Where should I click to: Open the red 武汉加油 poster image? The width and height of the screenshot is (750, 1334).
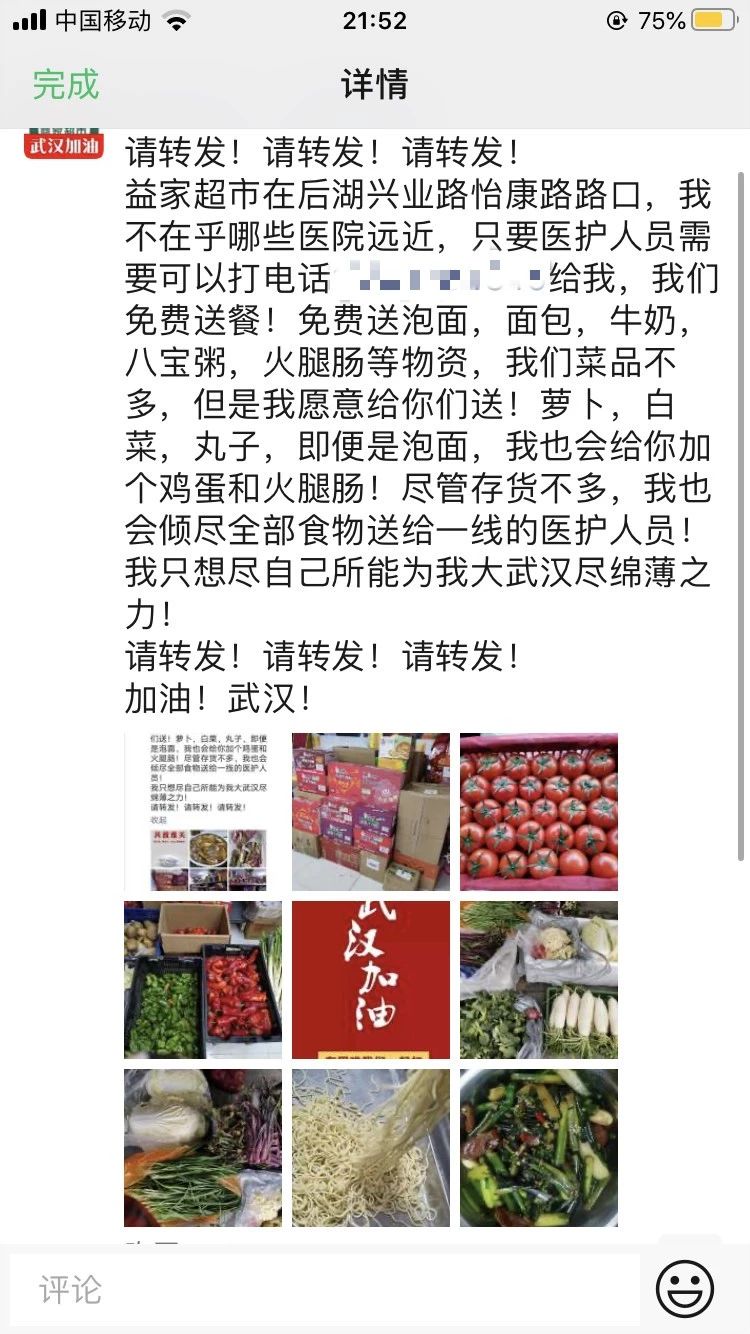[x=371, y=979]
